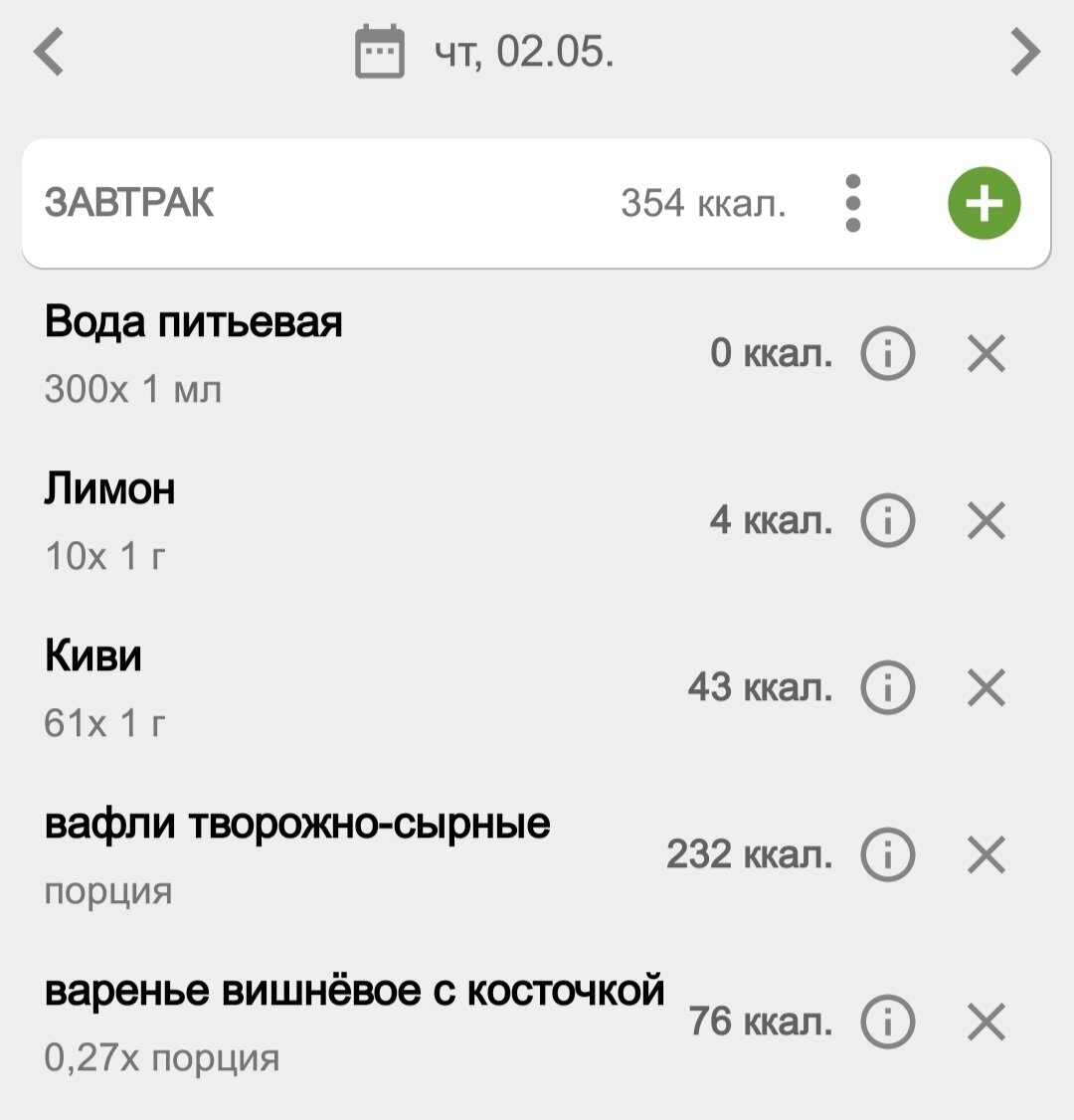
Task: Click the 354 ккал total
Action: click(x=704, y=202)
